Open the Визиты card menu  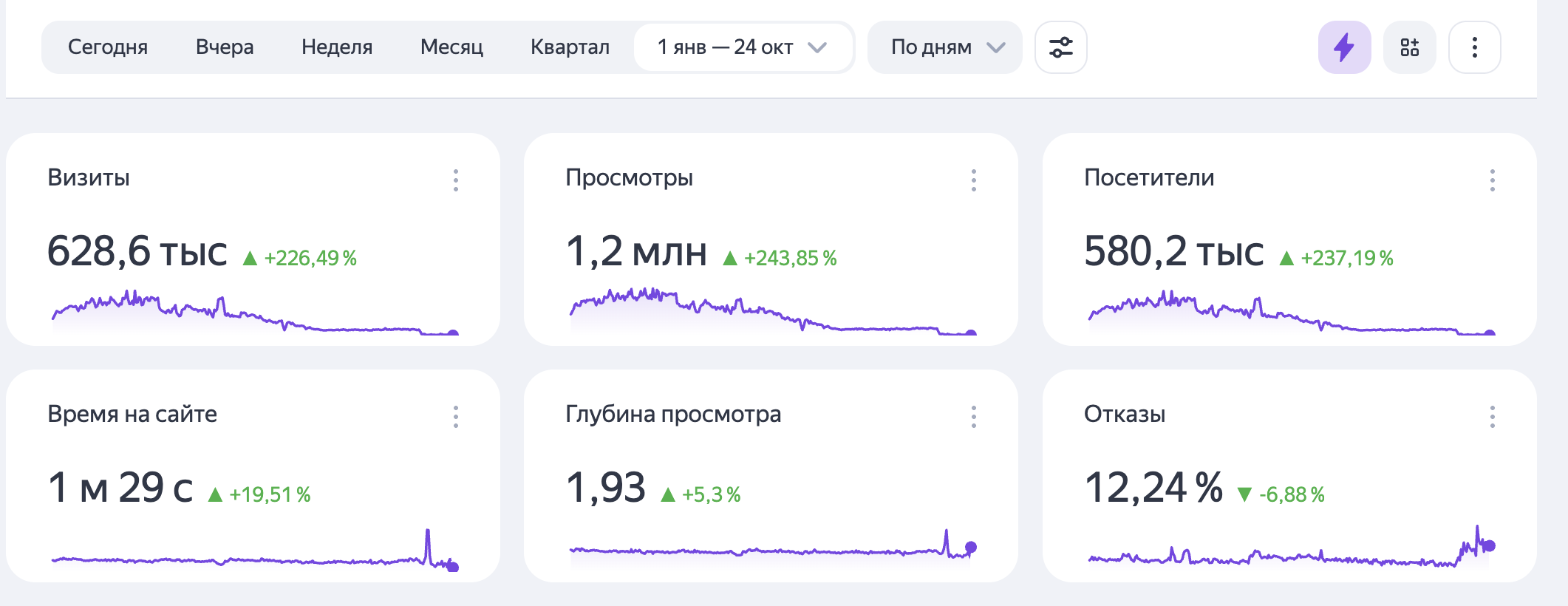(456, 180)
